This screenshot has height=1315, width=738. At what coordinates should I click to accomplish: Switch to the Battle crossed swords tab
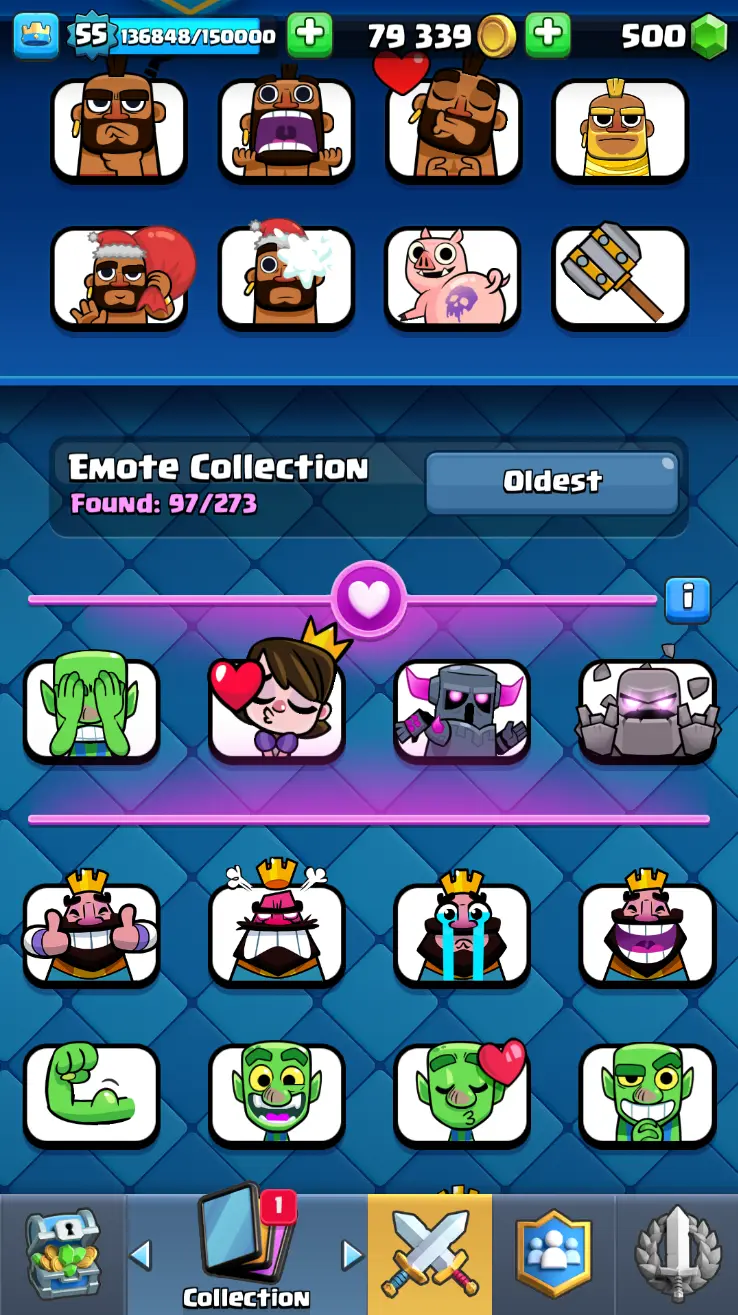point(430,1254)
